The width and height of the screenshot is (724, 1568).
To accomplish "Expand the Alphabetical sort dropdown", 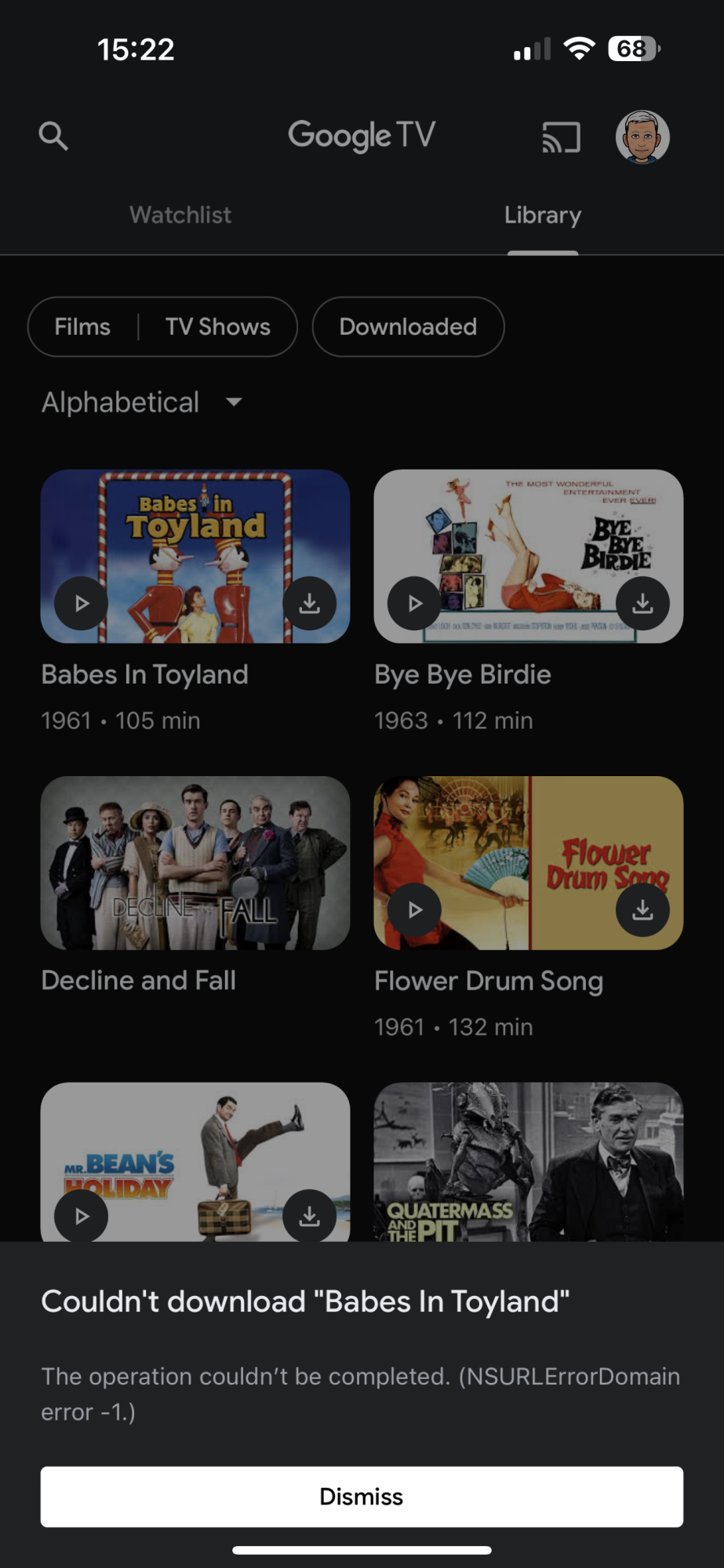I will click(x=142, y=402).
